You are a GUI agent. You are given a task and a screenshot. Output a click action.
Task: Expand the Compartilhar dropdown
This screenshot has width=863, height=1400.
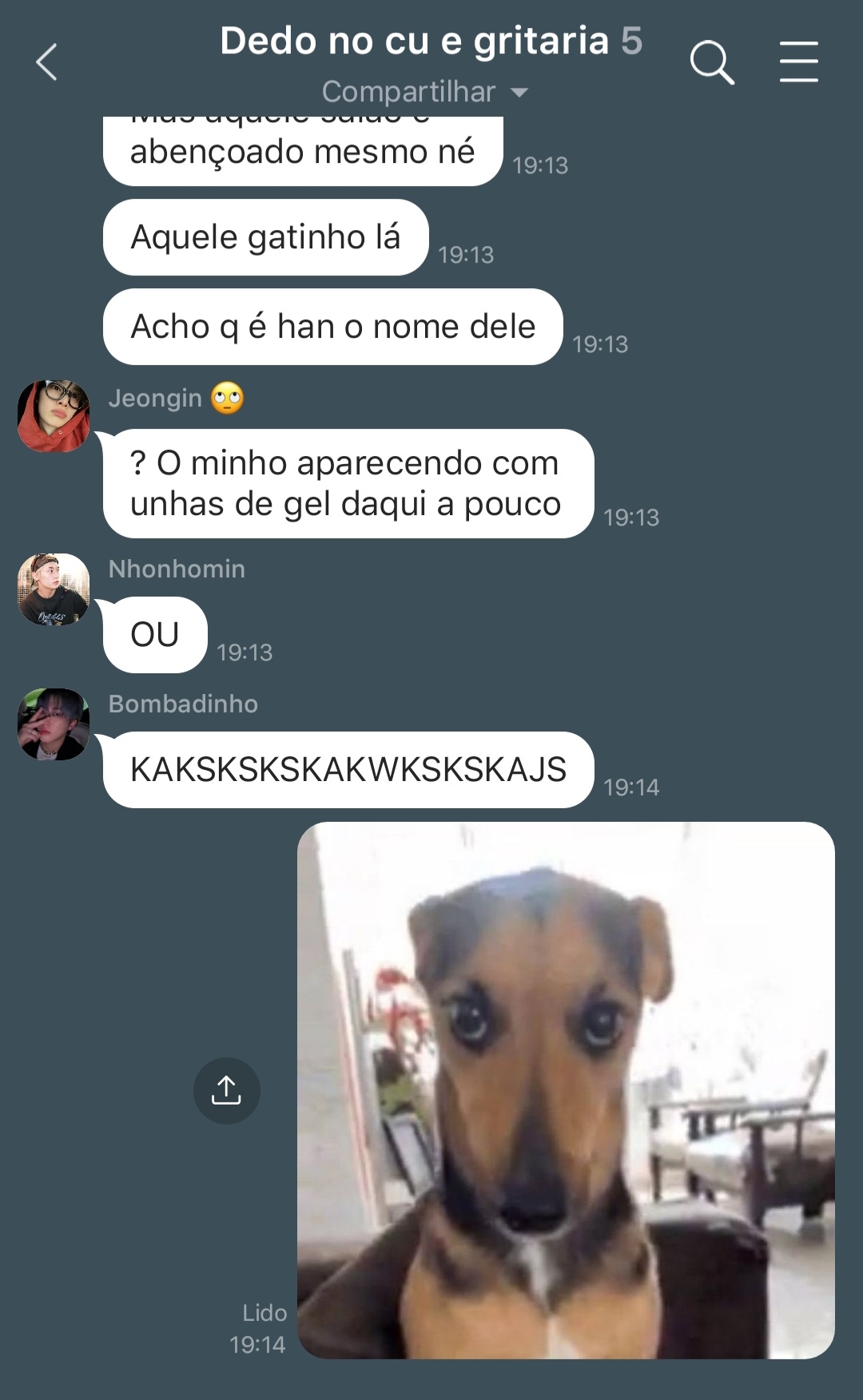424,92
